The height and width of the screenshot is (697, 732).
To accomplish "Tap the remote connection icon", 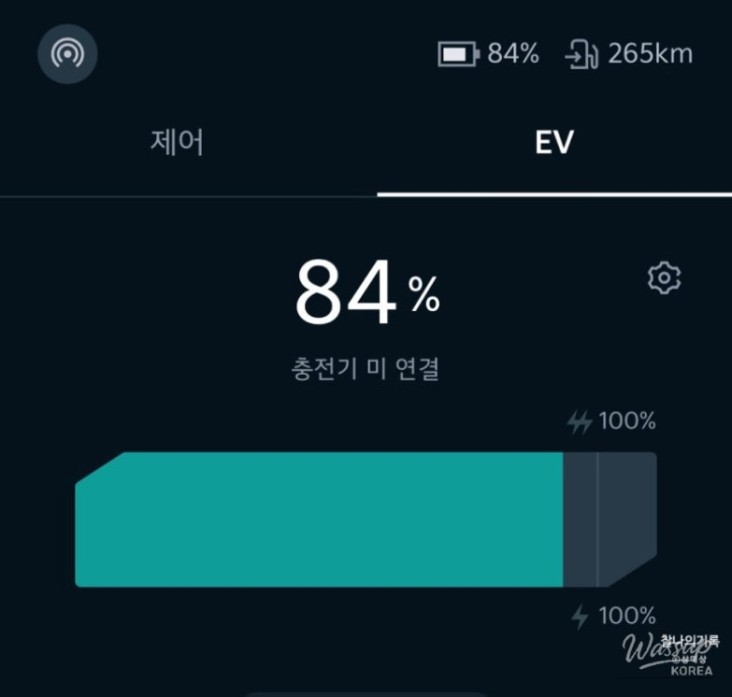I will 67,53.
